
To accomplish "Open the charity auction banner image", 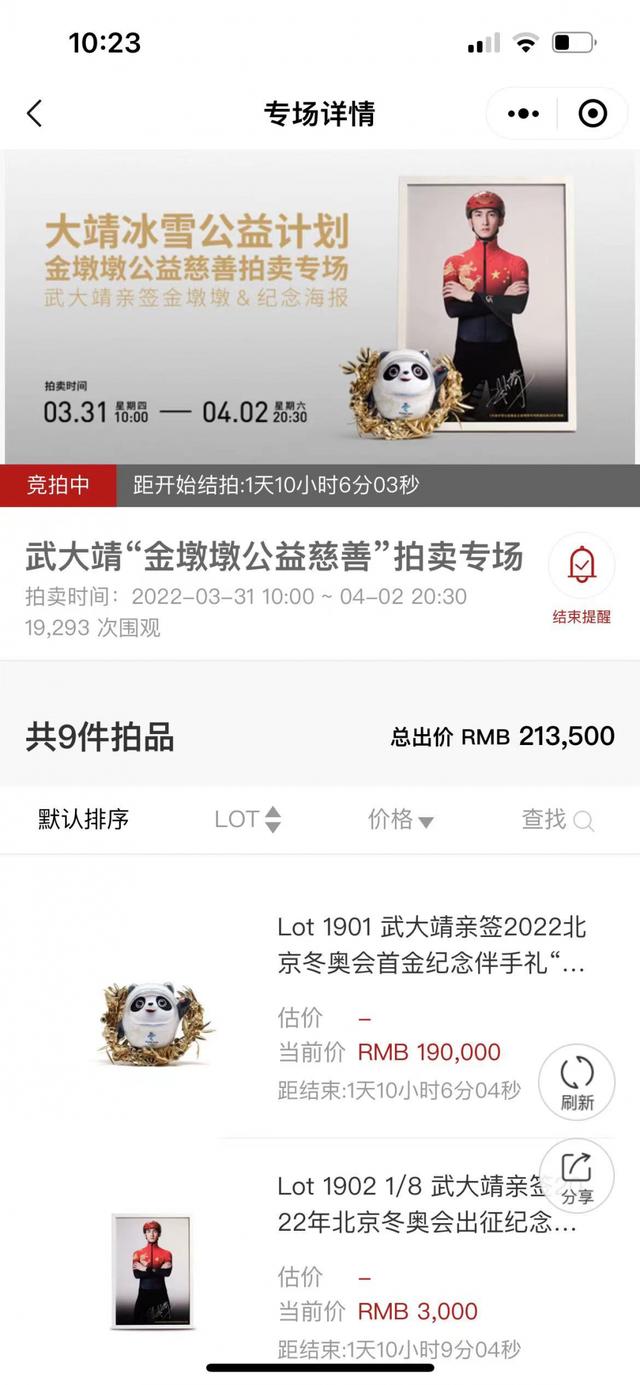I will pyautogui.click(x=320, y=307).
